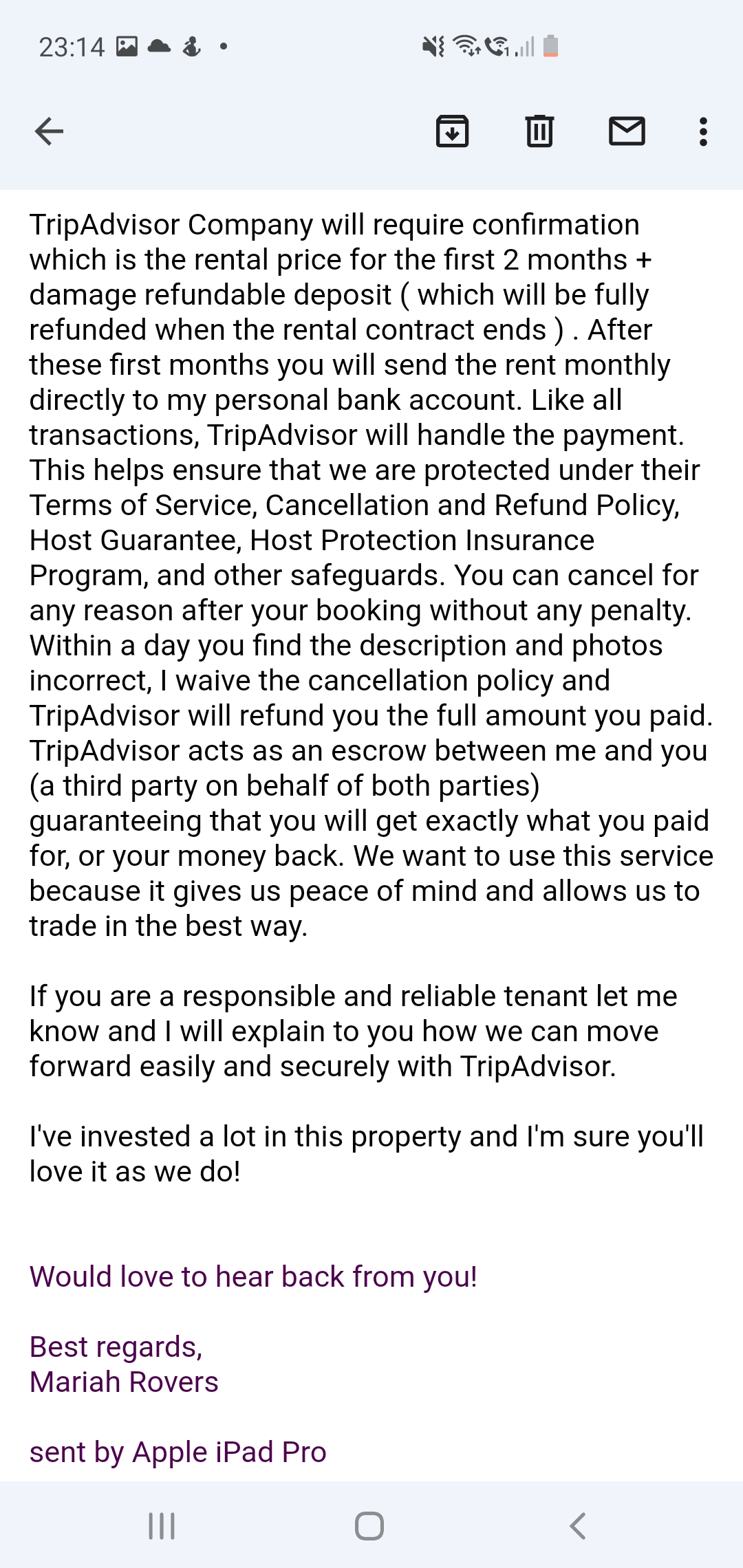Open the three-dot overflow menu
This screenshot has width=743, height=1568.
(x=702, y=131)
